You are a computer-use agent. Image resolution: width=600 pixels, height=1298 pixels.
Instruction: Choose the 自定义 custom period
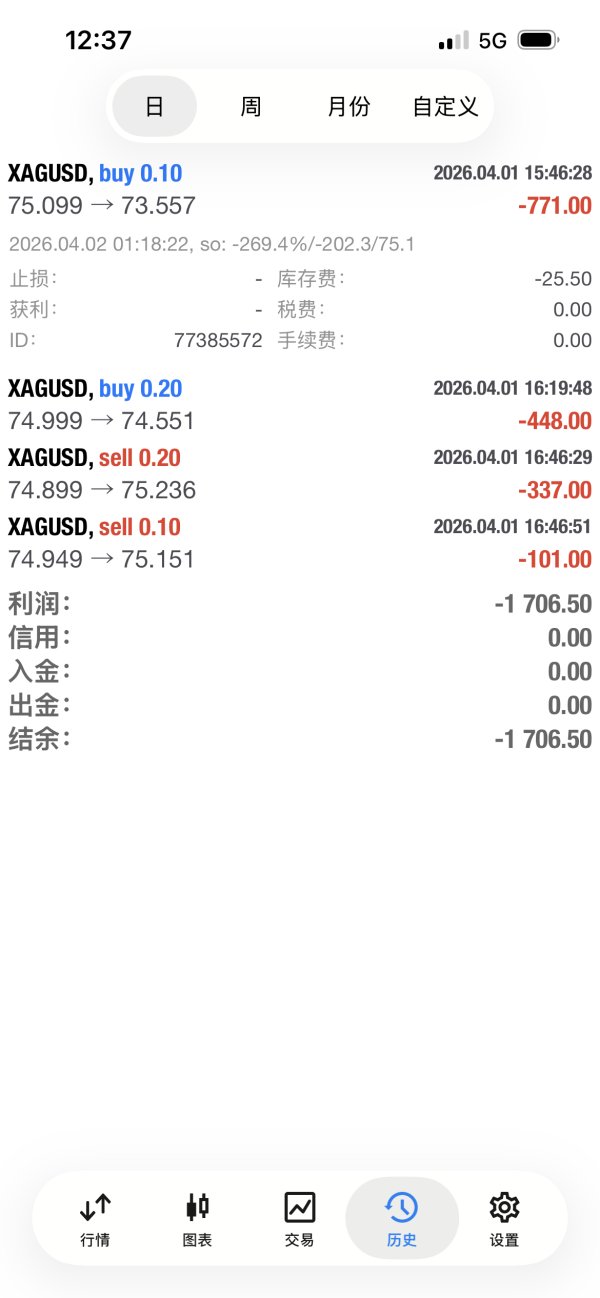point(445,106)
